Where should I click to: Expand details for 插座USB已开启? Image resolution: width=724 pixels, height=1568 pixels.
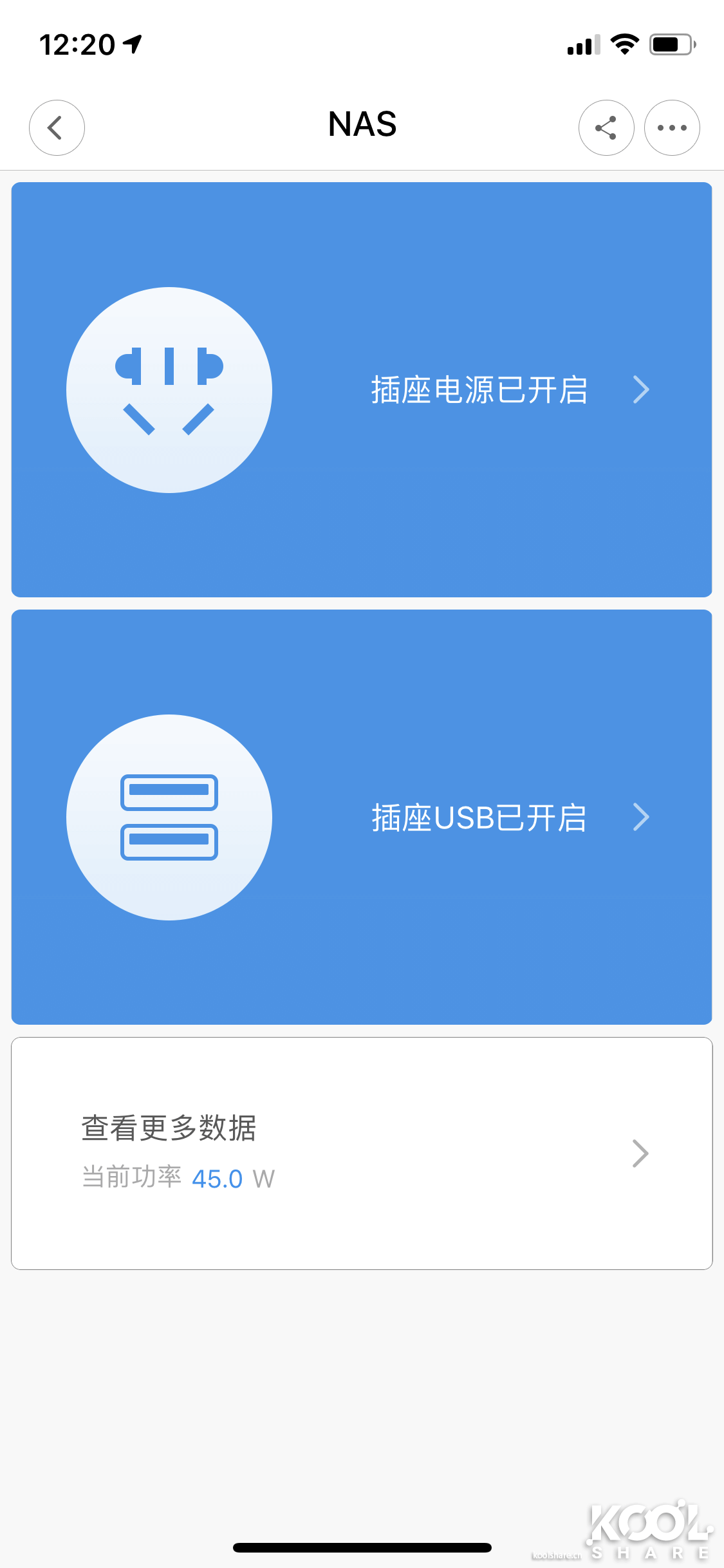point(641,816)
